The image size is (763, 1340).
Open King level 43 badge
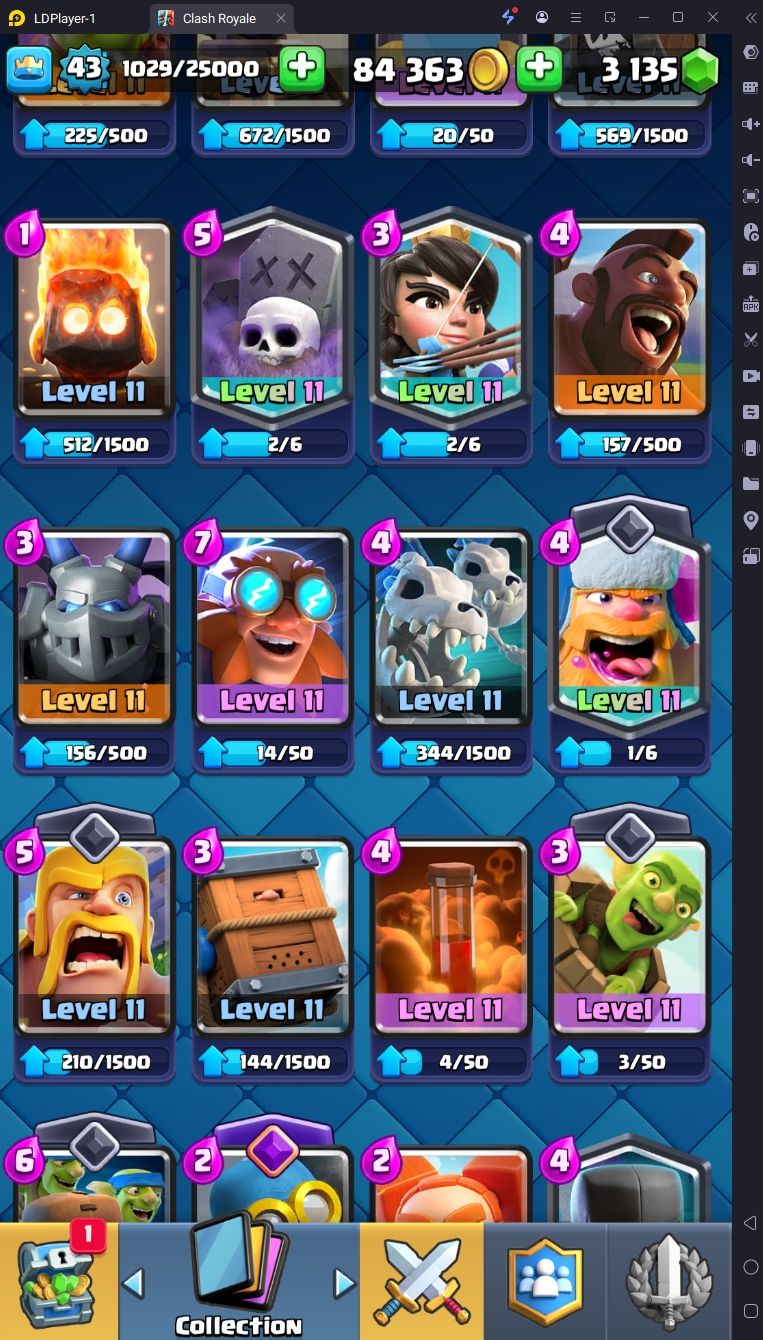point(85,69)
